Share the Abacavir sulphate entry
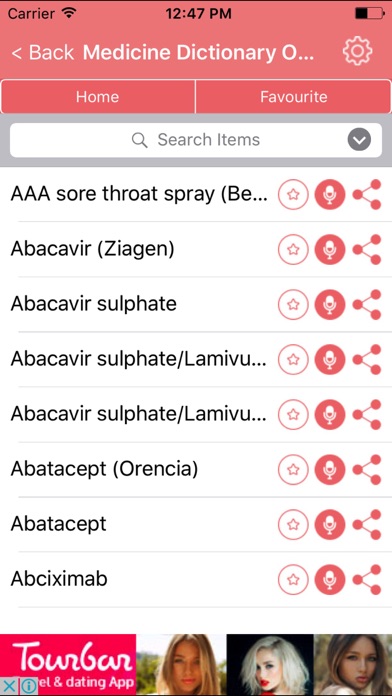Viewport: 392px width, 696px height. coord(367,304)
